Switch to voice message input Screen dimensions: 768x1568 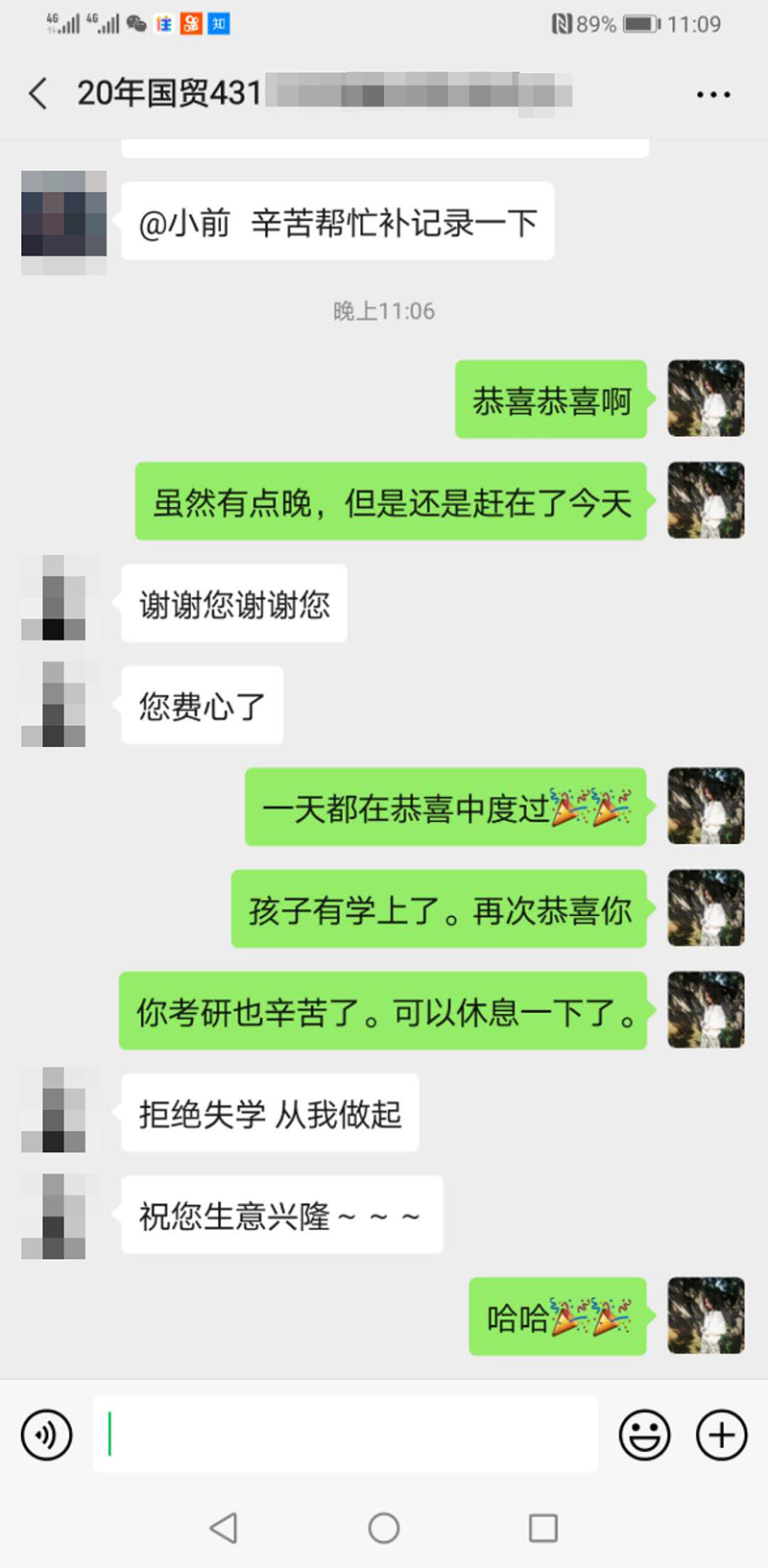point(47,1435)
